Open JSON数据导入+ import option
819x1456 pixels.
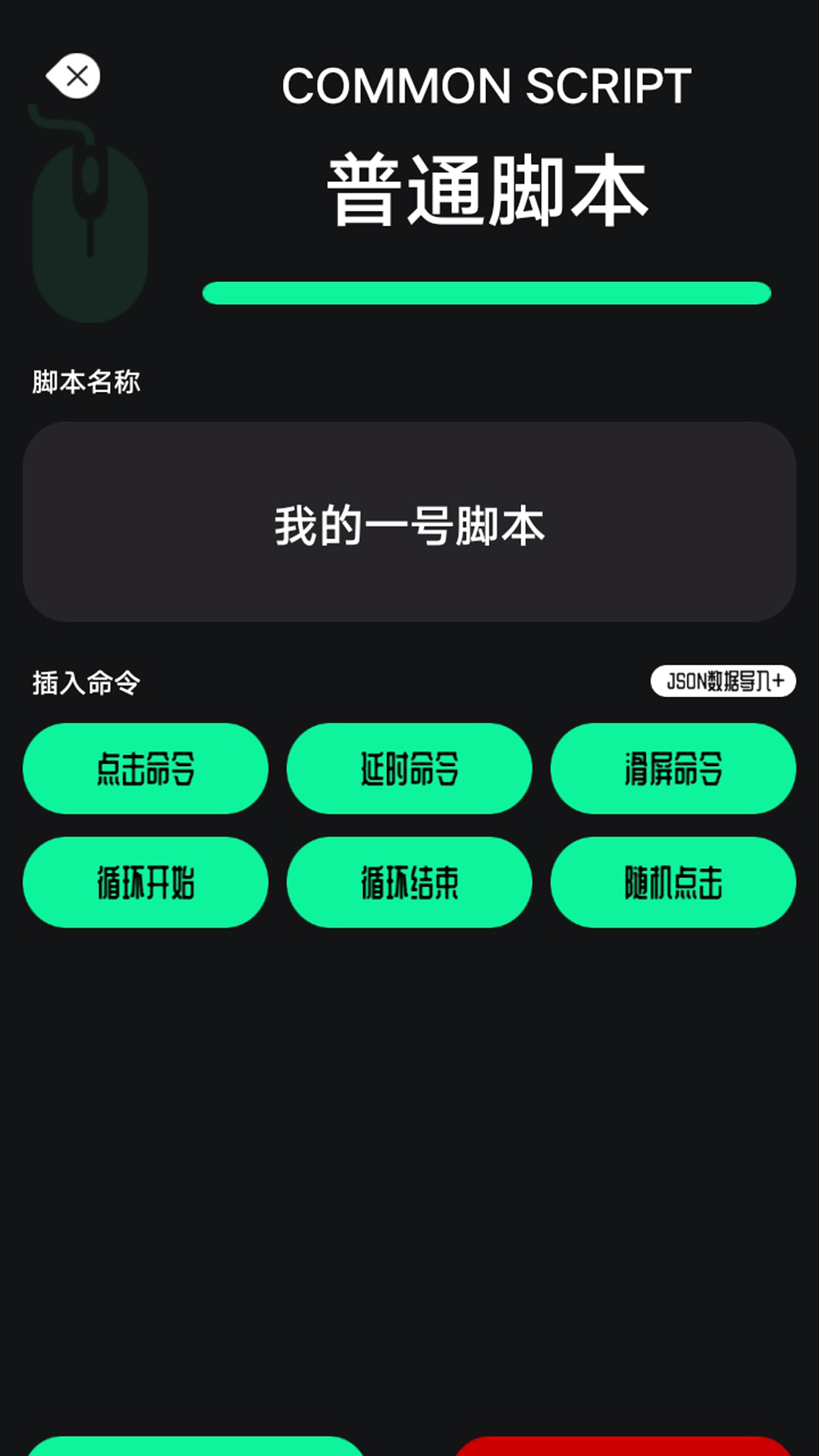[723, 681]
